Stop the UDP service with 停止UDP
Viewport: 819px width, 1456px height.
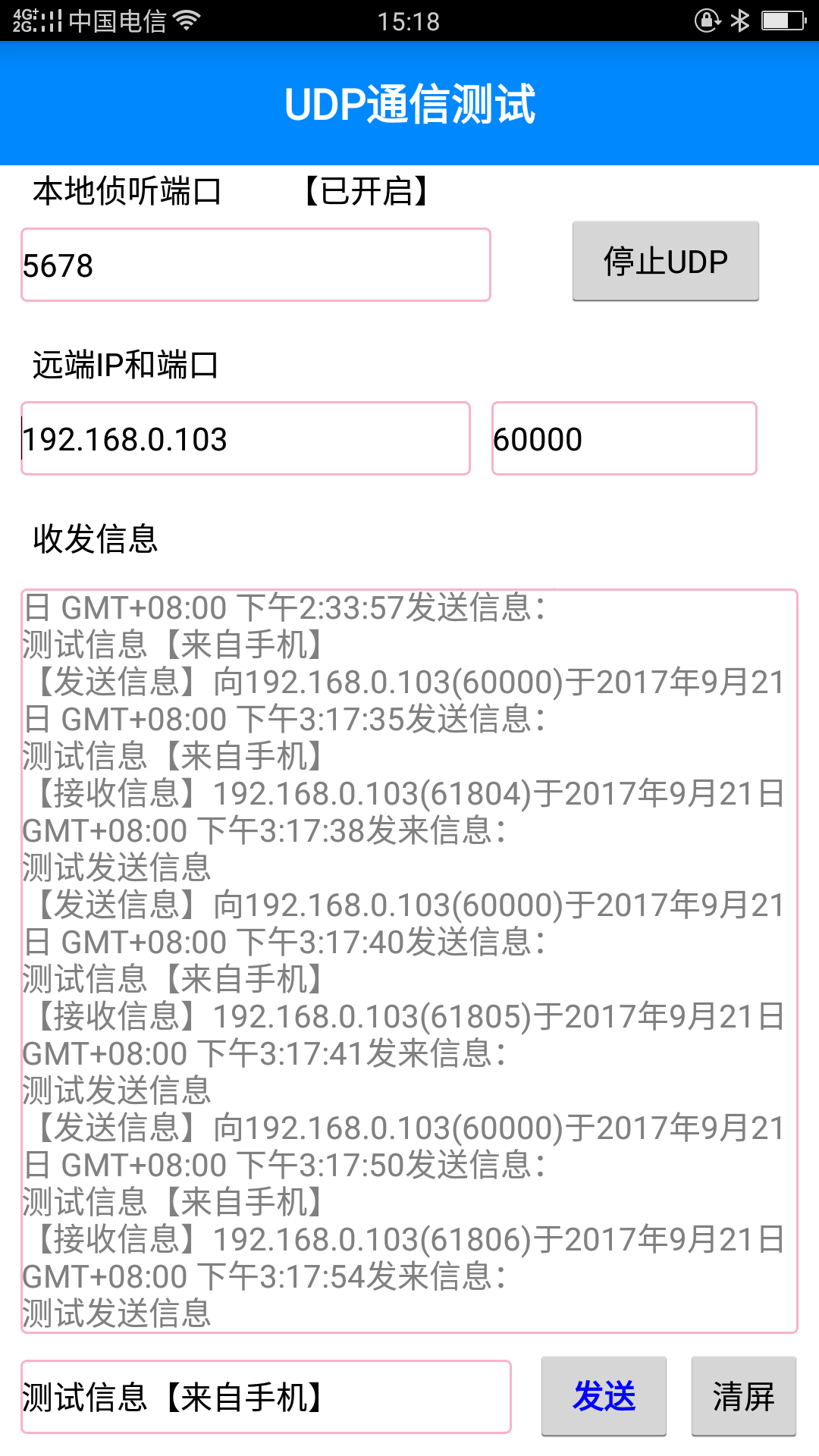pos(666,262)
